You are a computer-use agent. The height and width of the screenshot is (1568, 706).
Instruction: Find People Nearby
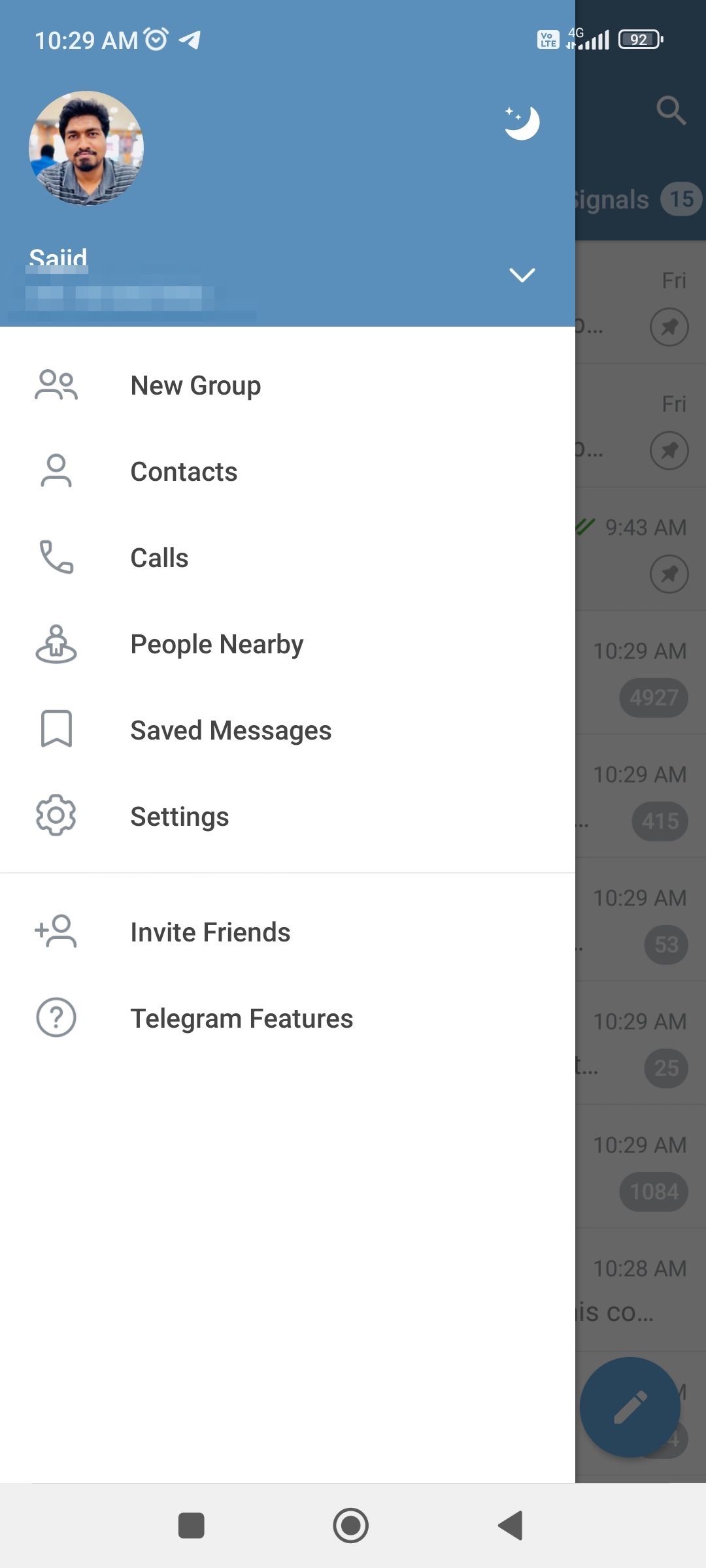click(x=288, y=644)
